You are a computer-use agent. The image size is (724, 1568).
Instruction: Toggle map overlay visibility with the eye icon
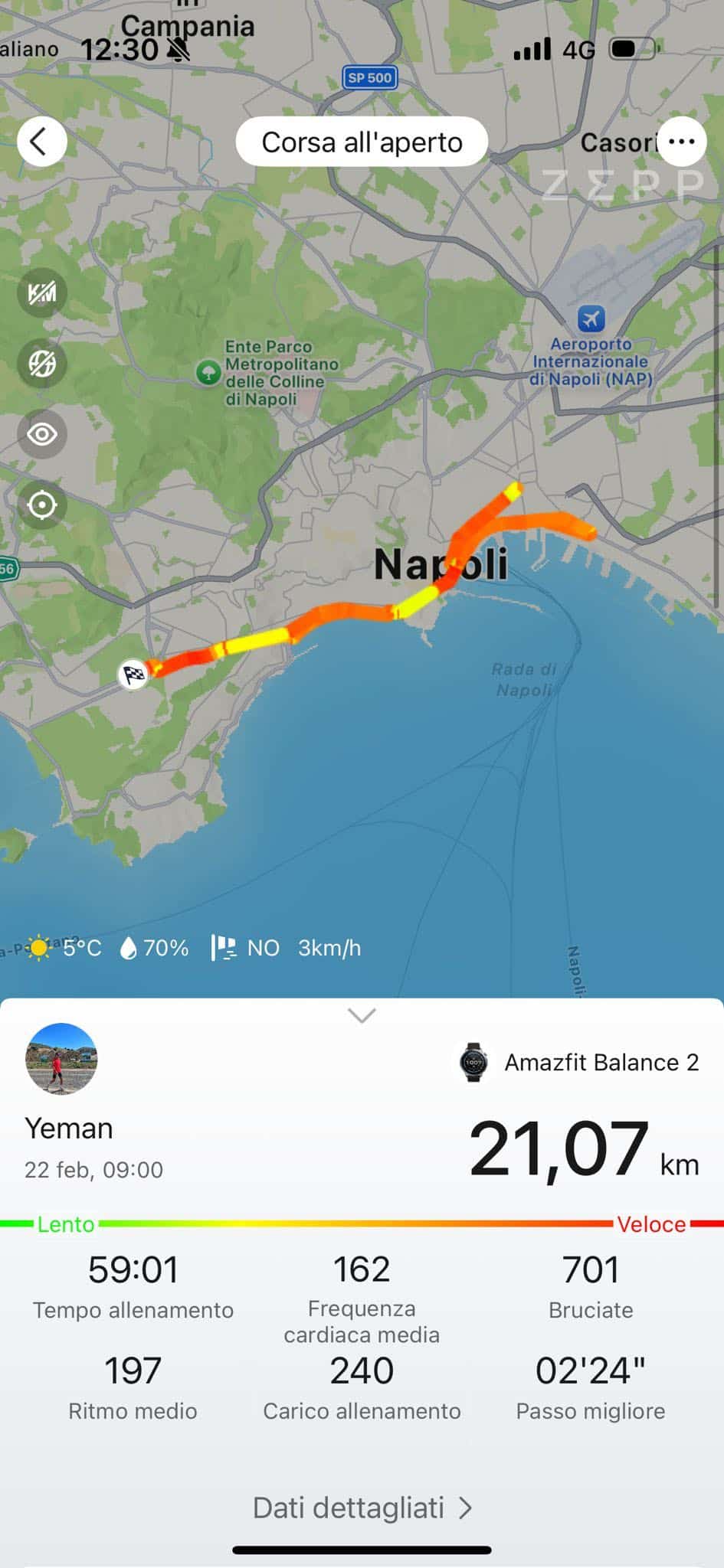click(x=42, y=434)
